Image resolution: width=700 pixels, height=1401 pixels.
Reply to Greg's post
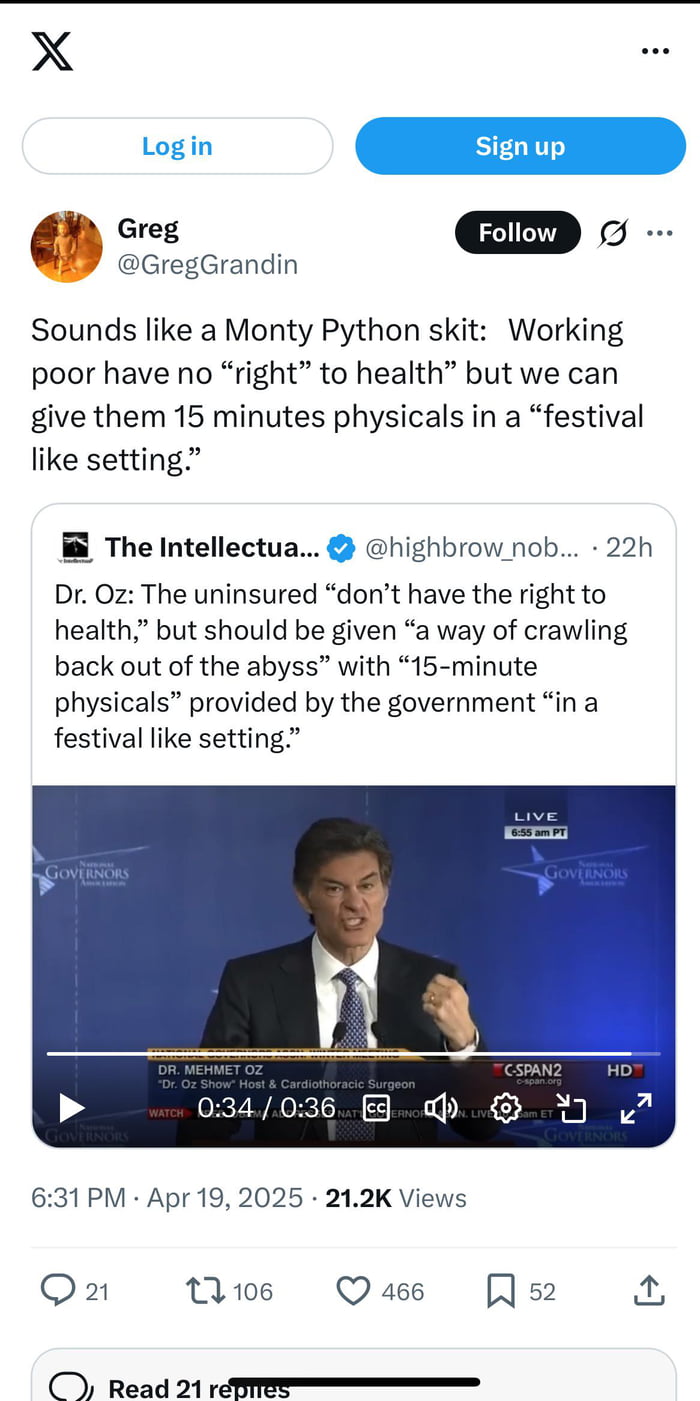(x=58, y=1291)
